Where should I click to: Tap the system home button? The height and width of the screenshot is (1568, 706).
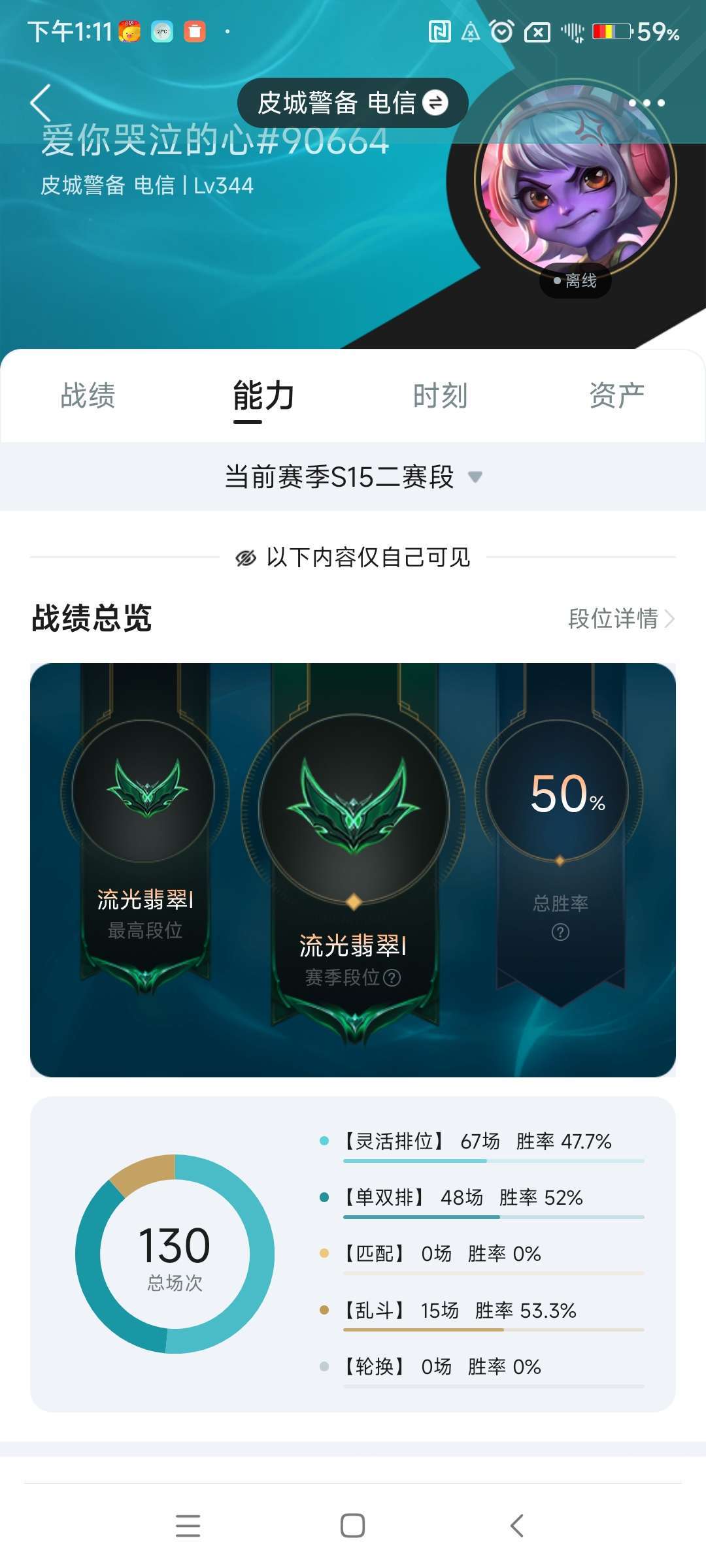352,1526
